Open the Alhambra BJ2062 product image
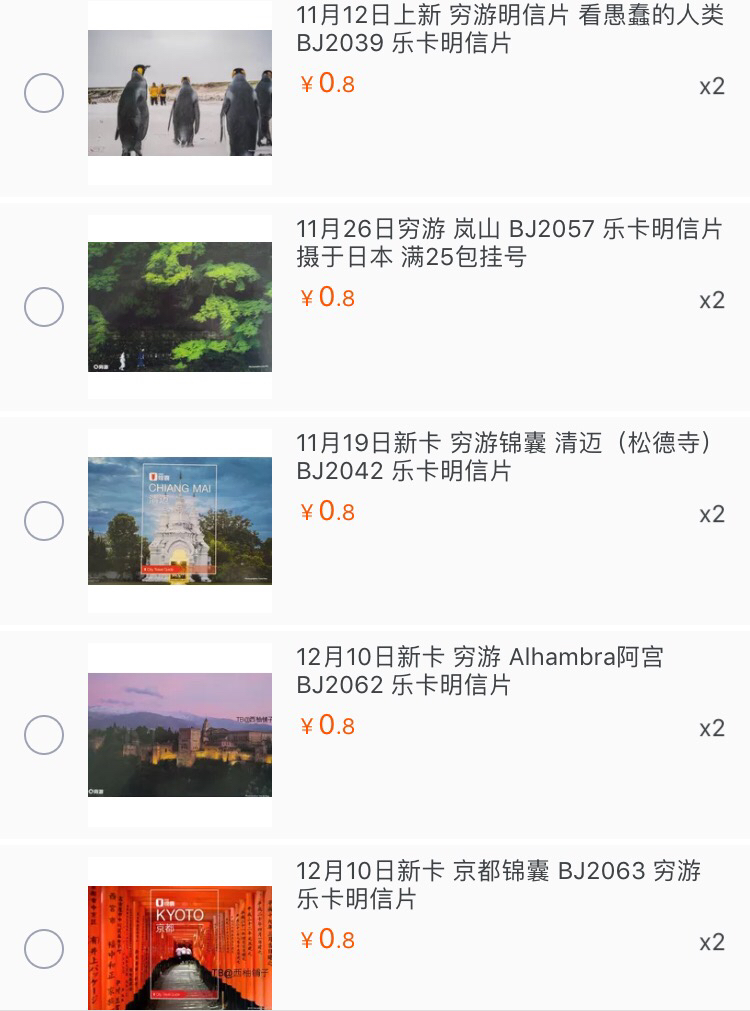The height and width of the screenshot is (1011, 750). coord(180,735)
